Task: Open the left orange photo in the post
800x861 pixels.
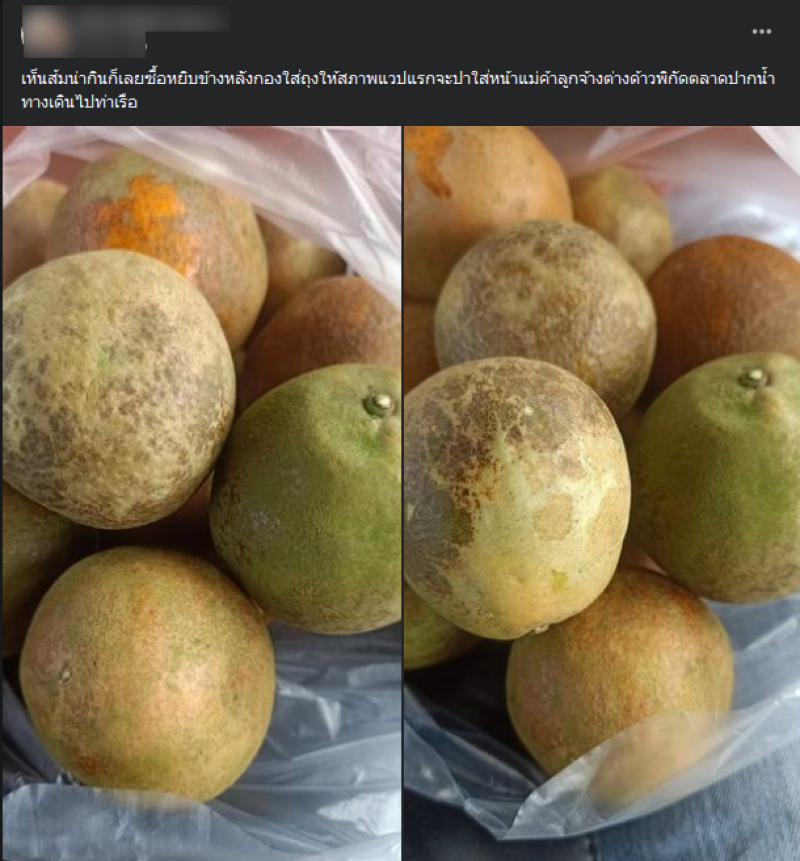Action: pos(201,490)
